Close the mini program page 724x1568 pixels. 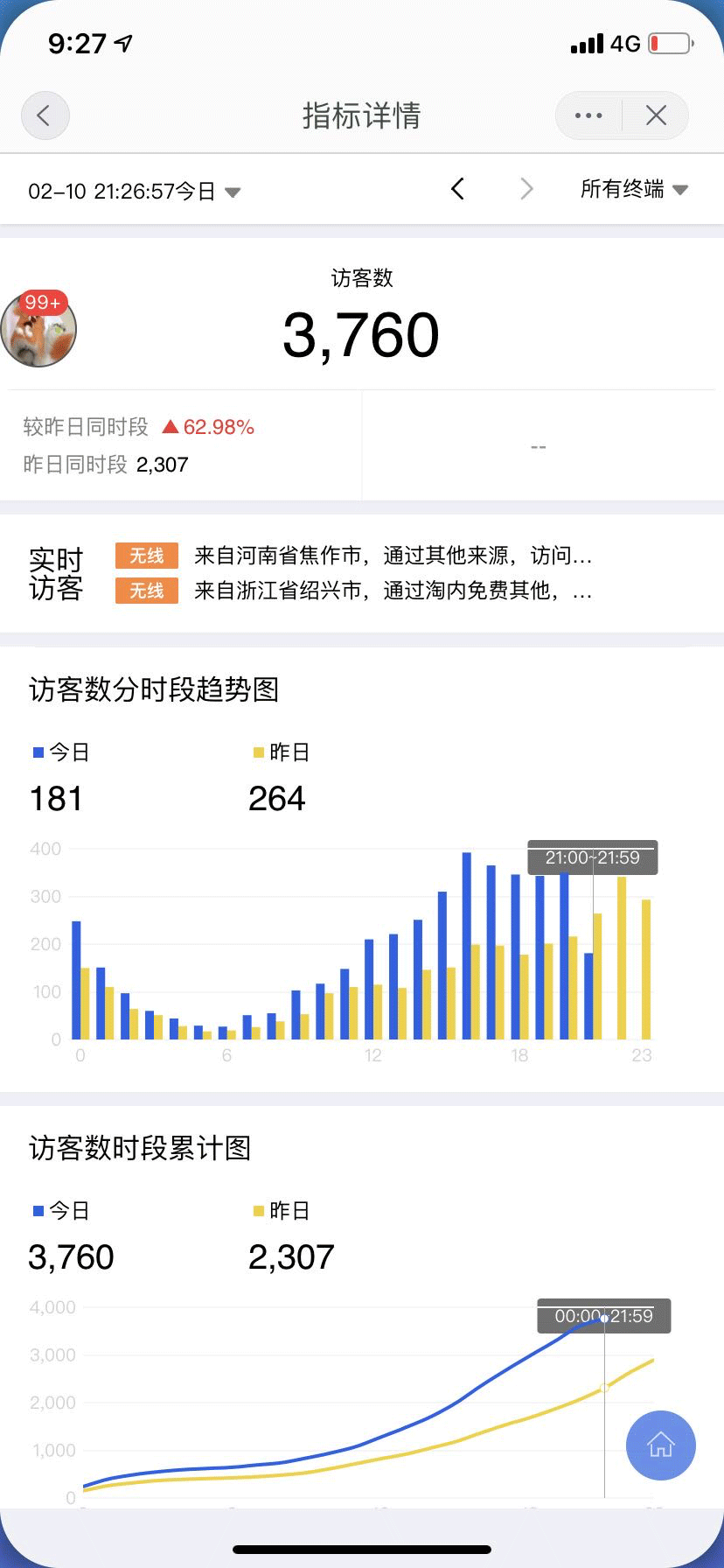pos(656,115)
